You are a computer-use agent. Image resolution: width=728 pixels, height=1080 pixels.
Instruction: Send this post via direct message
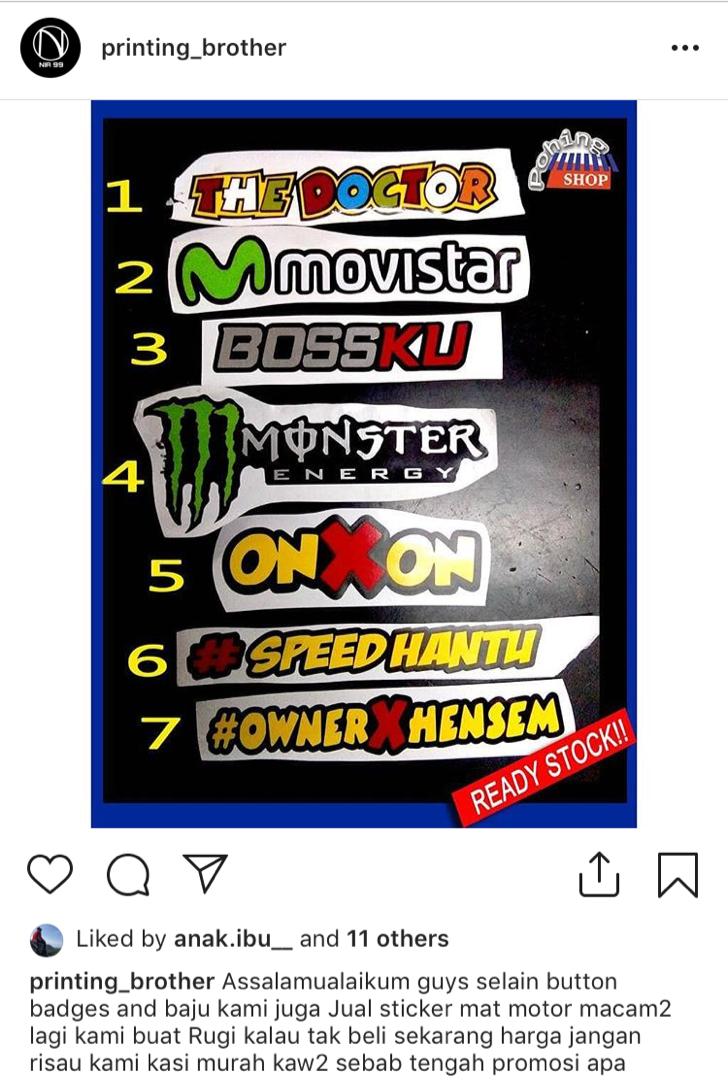206,874
